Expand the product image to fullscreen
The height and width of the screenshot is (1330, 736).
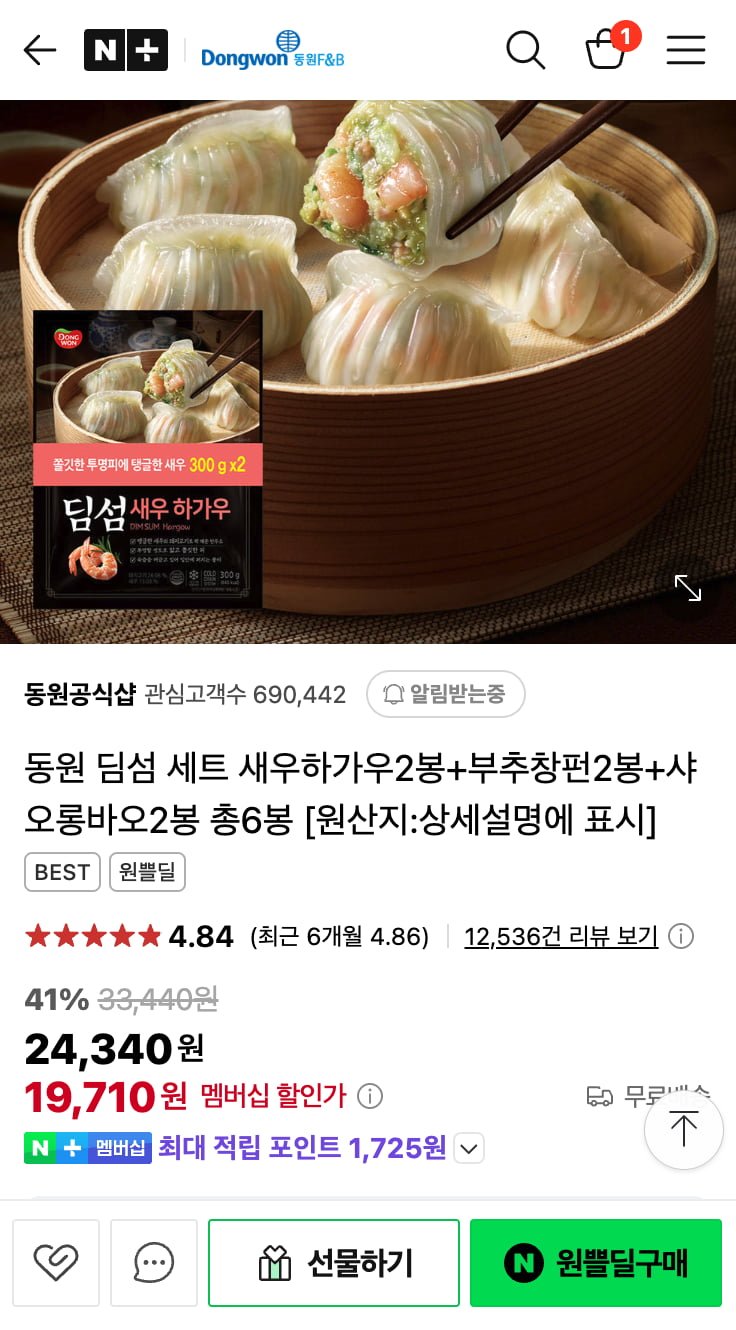688,588
